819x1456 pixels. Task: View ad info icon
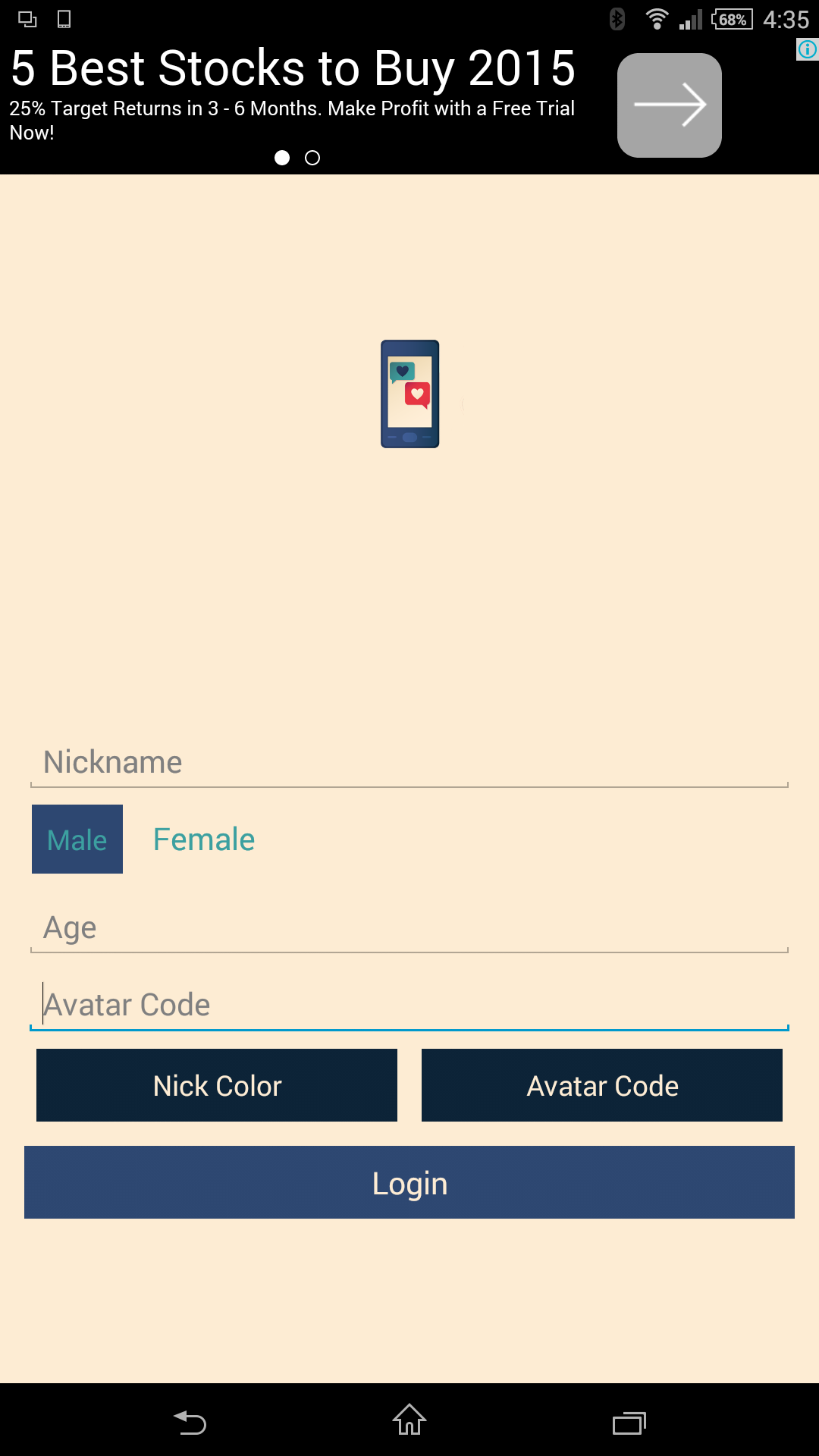[808, 50]
